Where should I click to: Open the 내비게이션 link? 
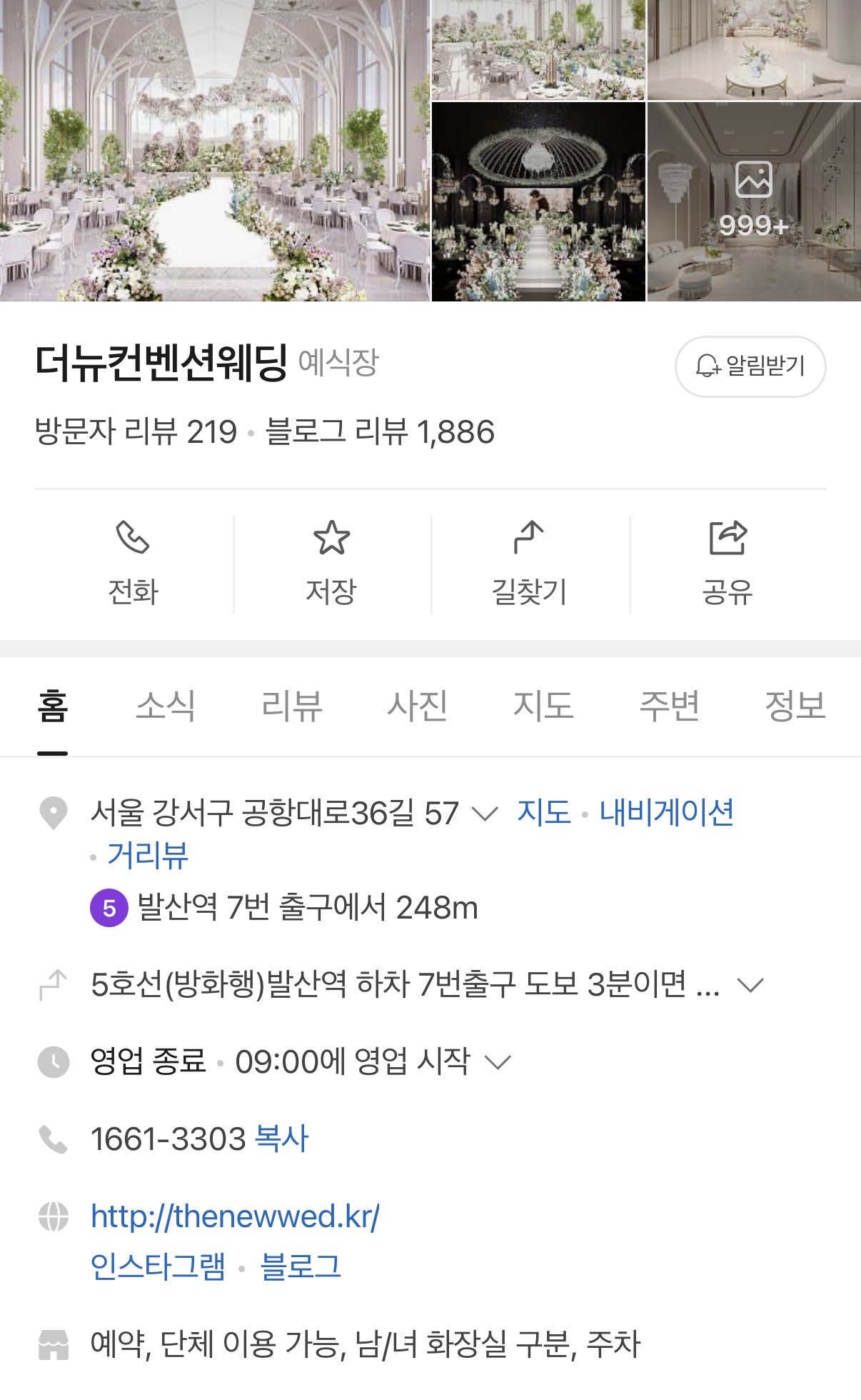tap(666, 813)
